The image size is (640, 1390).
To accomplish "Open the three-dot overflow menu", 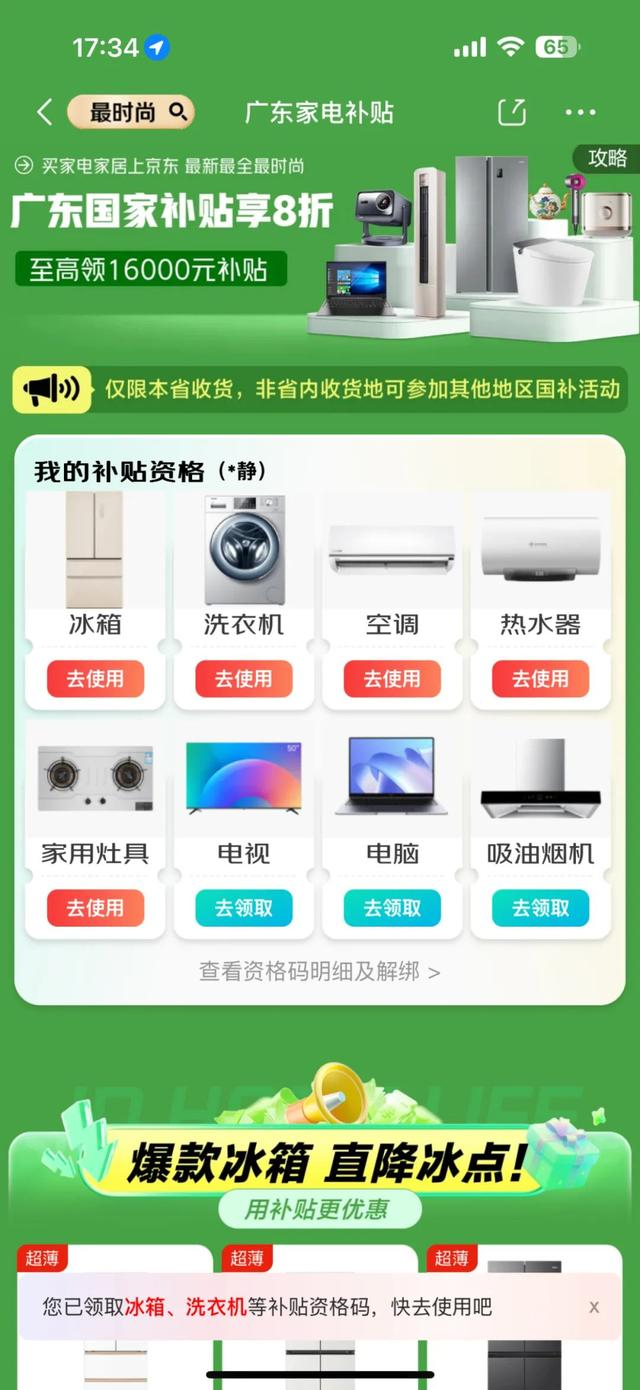I will (x=580, y=112).
